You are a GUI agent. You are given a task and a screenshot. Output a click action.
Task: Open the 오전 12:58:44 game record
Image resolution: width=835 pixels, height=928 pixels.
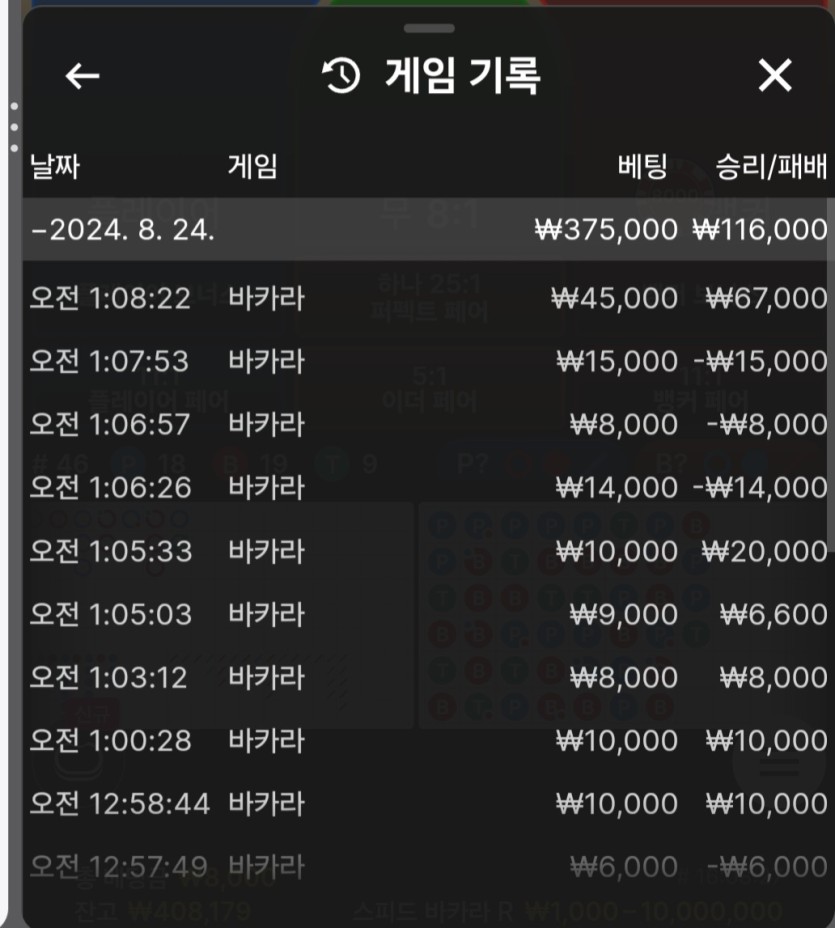428,804
